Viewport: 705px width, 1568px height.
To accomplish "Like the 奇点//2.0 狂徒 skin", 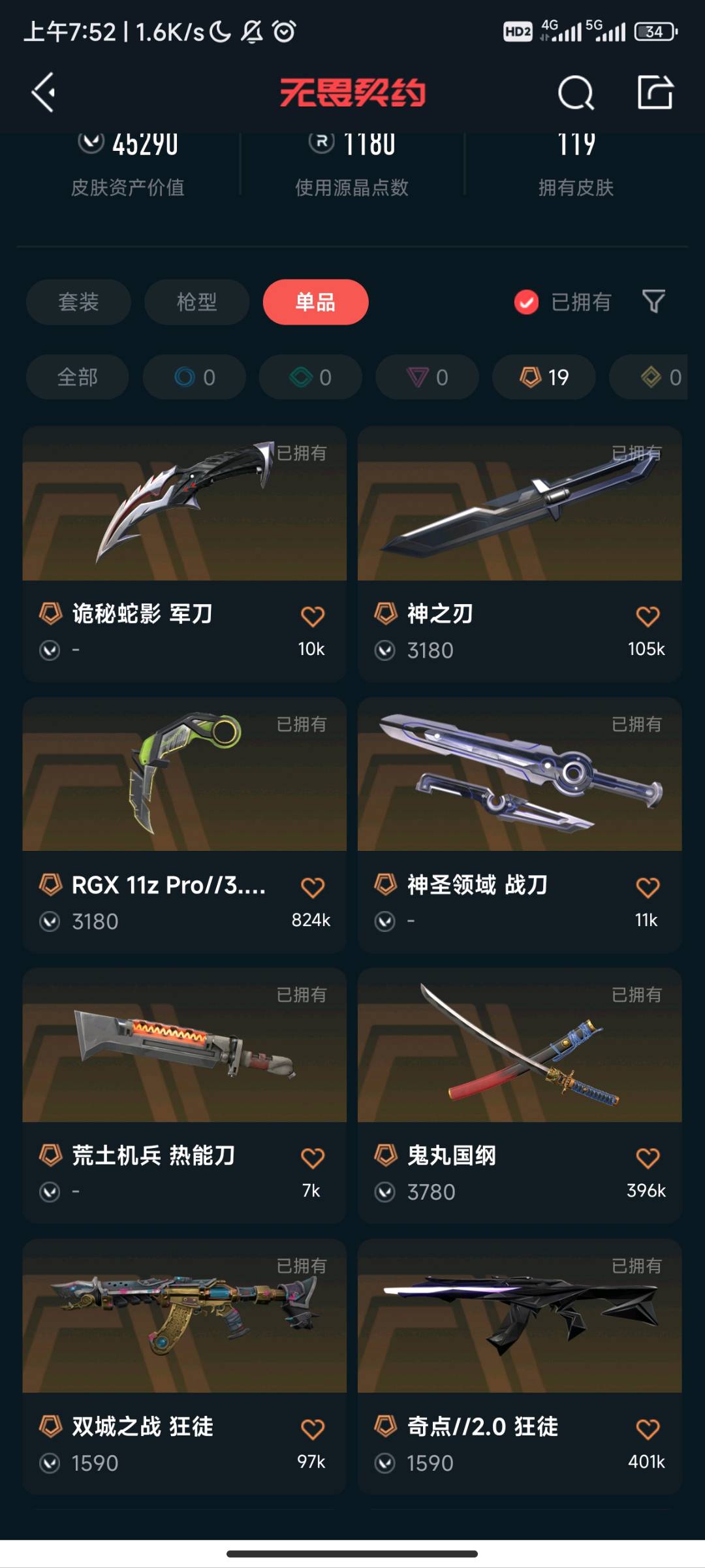I will 647,1429.
